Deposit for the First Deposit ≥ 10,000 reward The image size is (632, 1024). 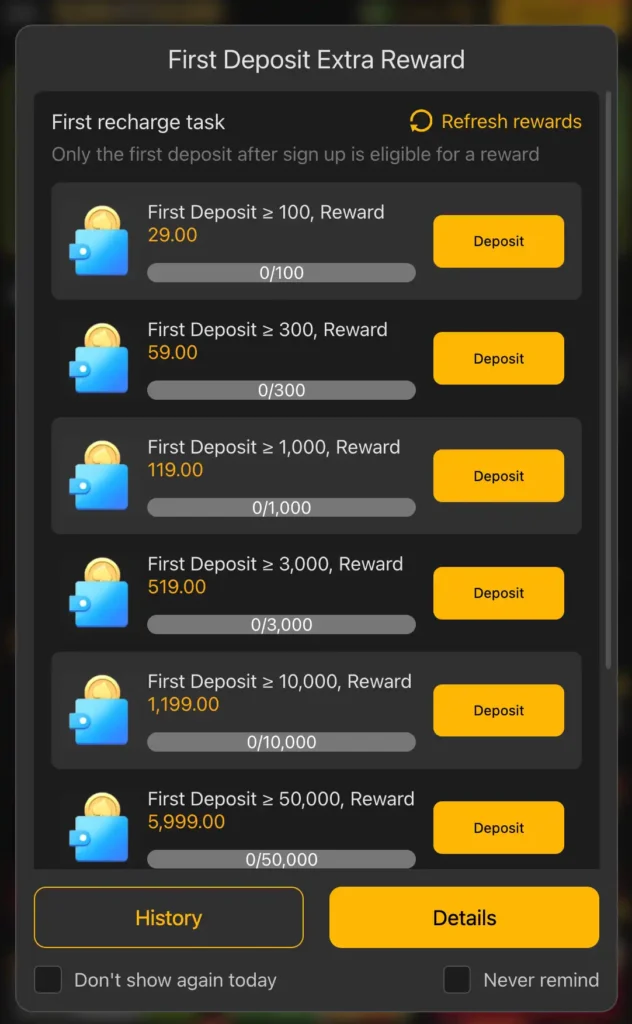click(498, 710)
